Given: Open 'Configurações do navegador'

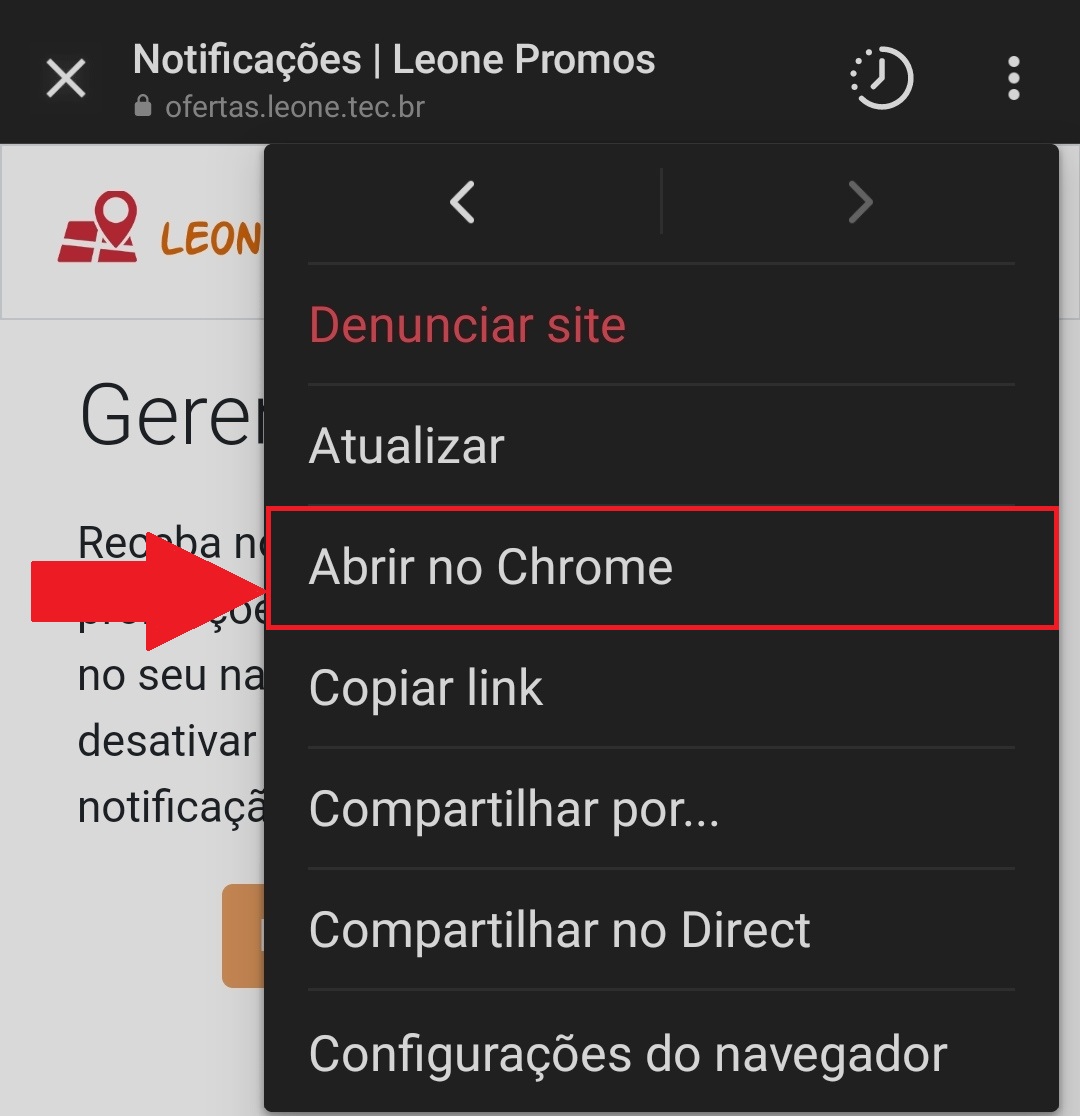Looking at the screenshot, I should [627, 1052].
